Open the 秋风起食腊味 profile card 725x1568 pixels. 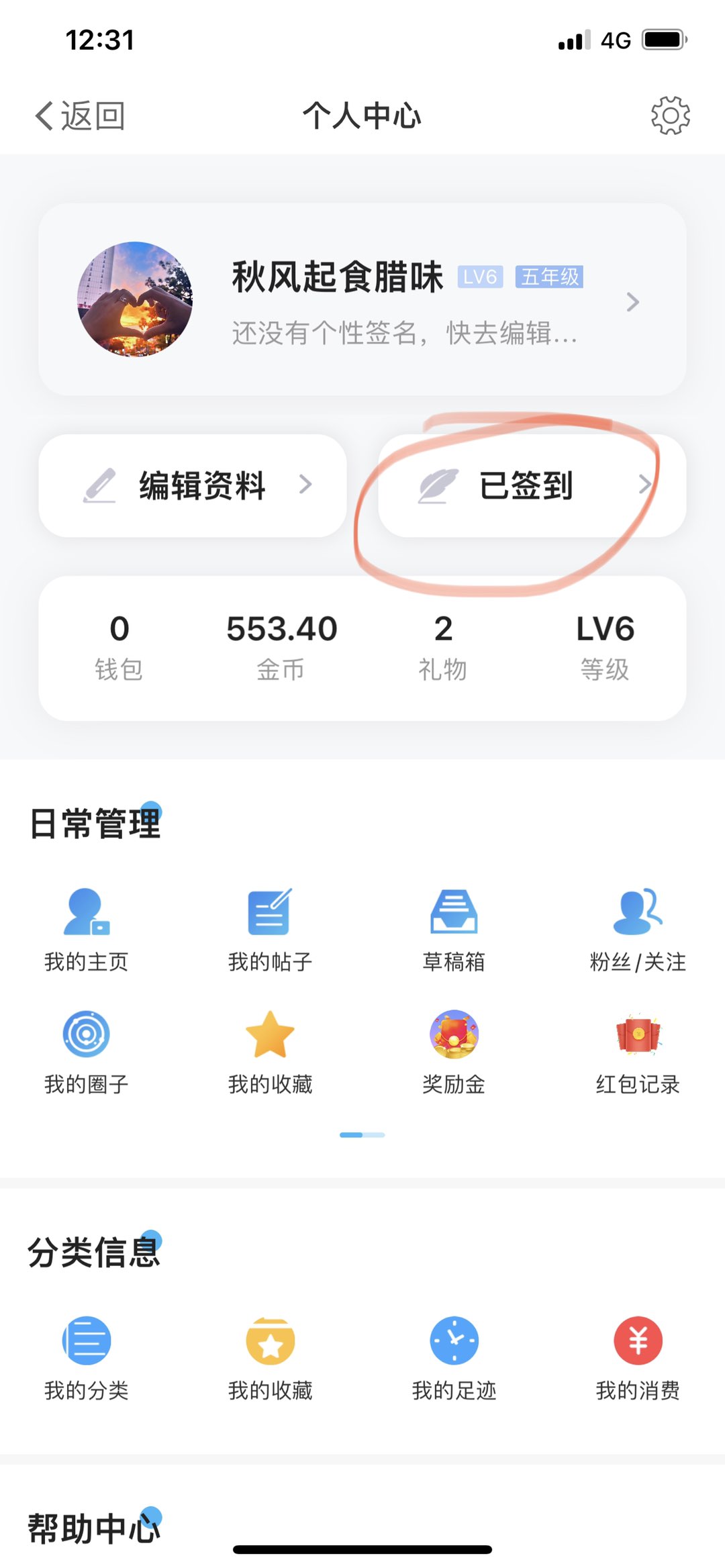(x=362, y=300)
